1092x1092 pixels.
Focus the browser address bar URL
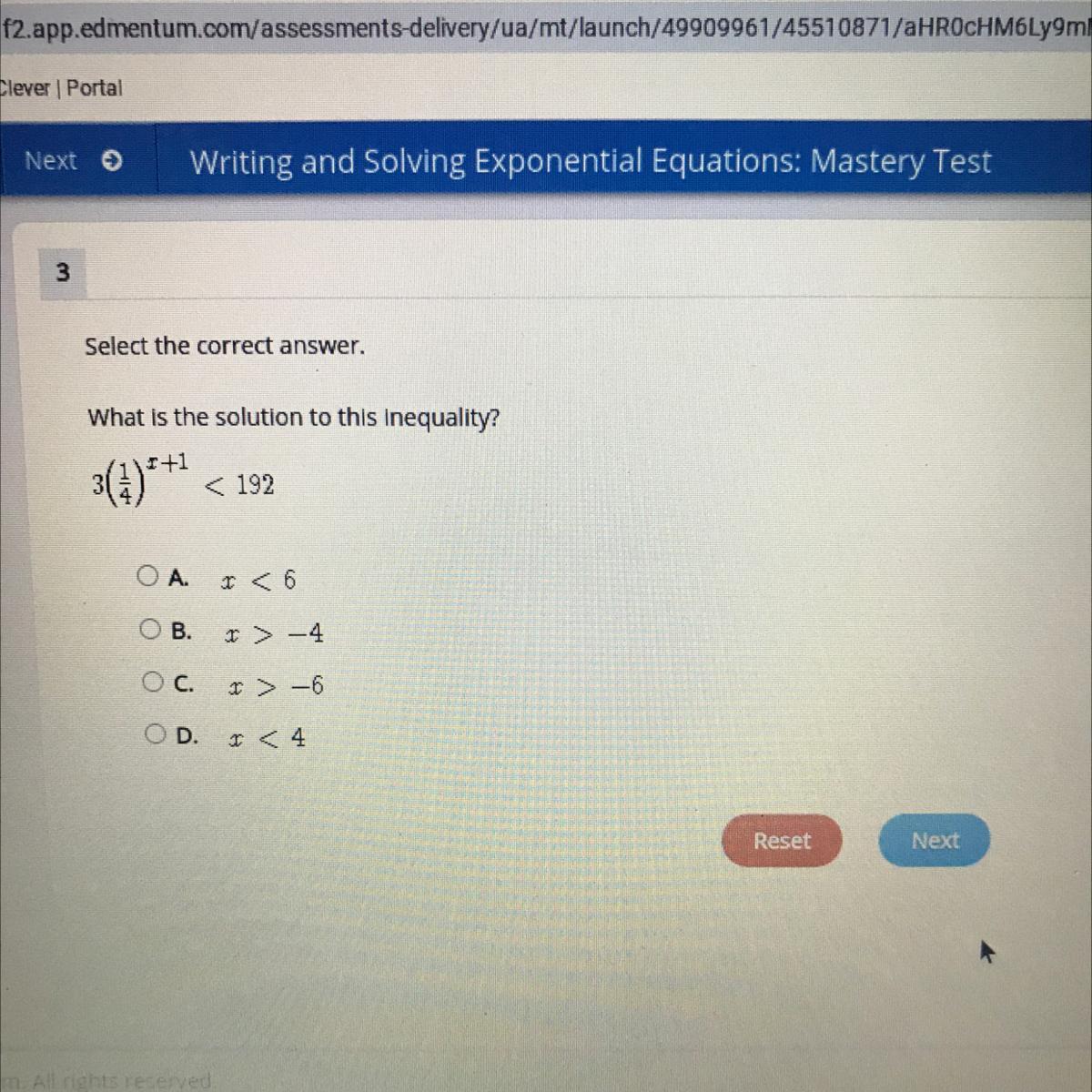(546, 27)
